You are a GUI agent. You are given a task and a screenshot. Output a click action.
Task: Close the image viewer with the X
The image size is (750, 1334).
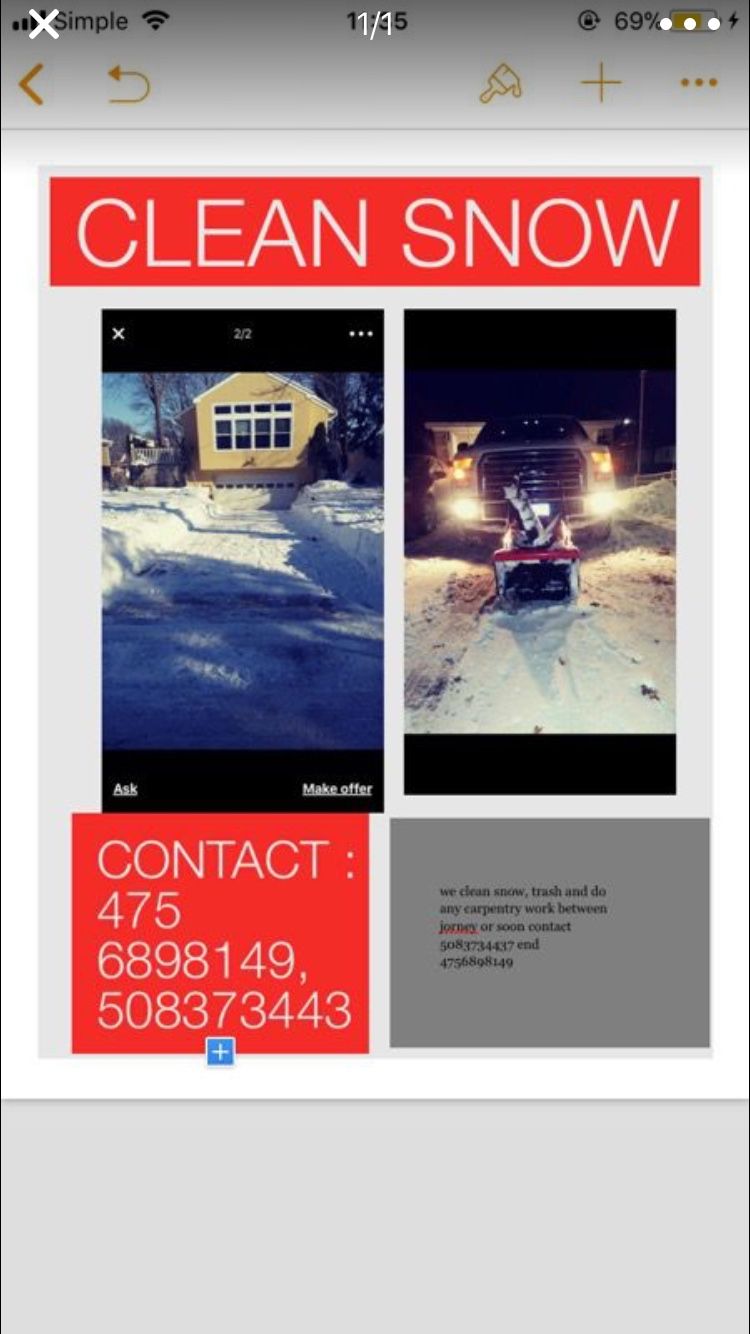(x=43, y=24)
